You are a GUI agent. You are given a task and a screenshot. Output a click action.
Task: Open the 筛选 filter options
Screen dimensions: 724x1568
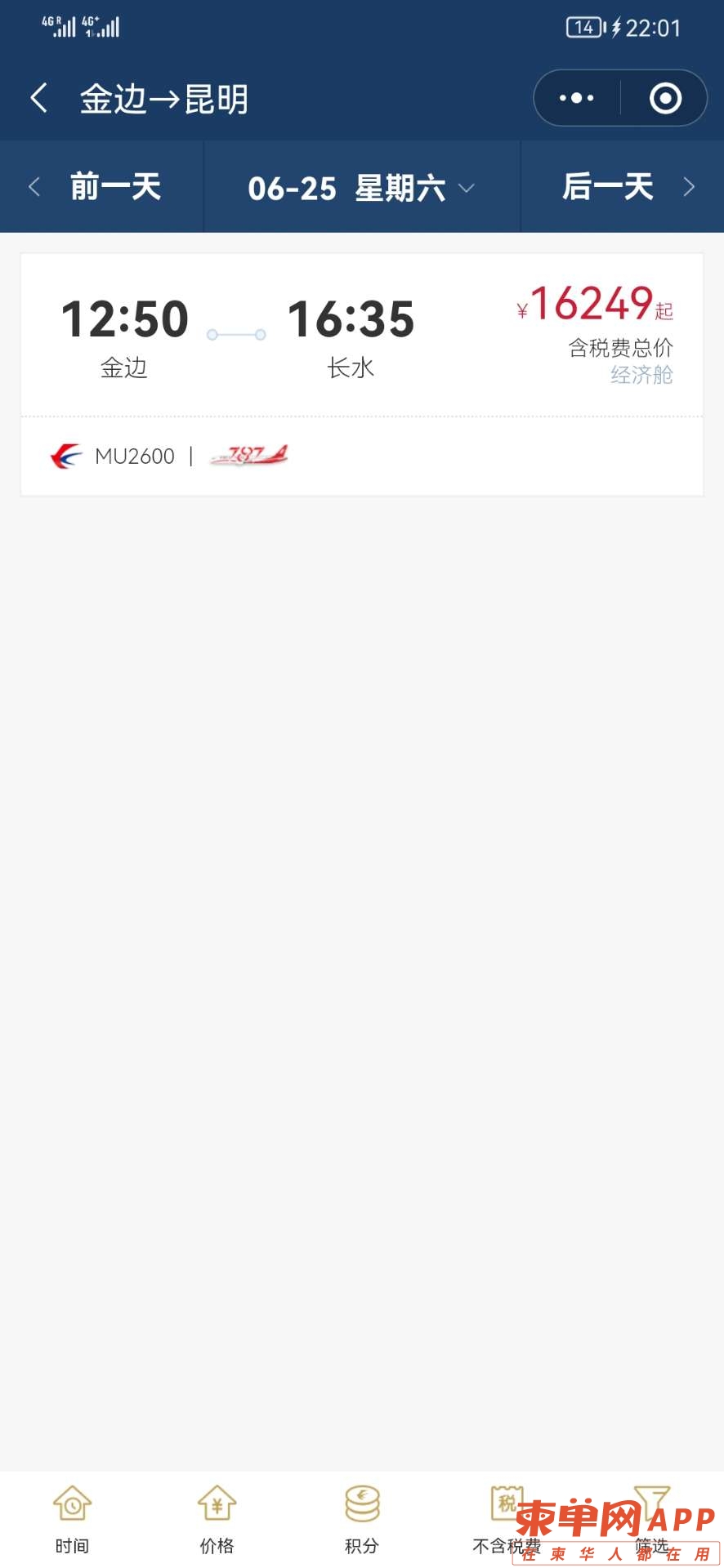point(651,1517)
